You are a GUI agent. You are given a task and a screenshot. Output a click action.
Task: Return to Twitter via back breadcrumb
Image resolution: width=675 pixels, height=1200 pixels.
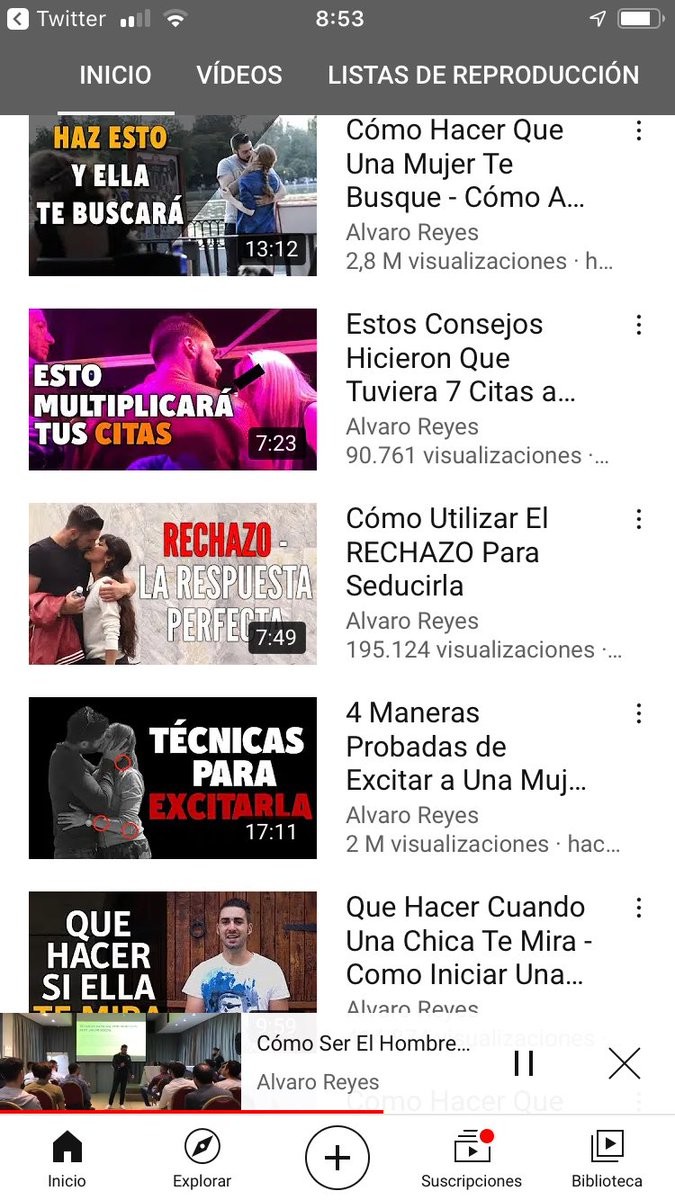[x=56, y=18]
